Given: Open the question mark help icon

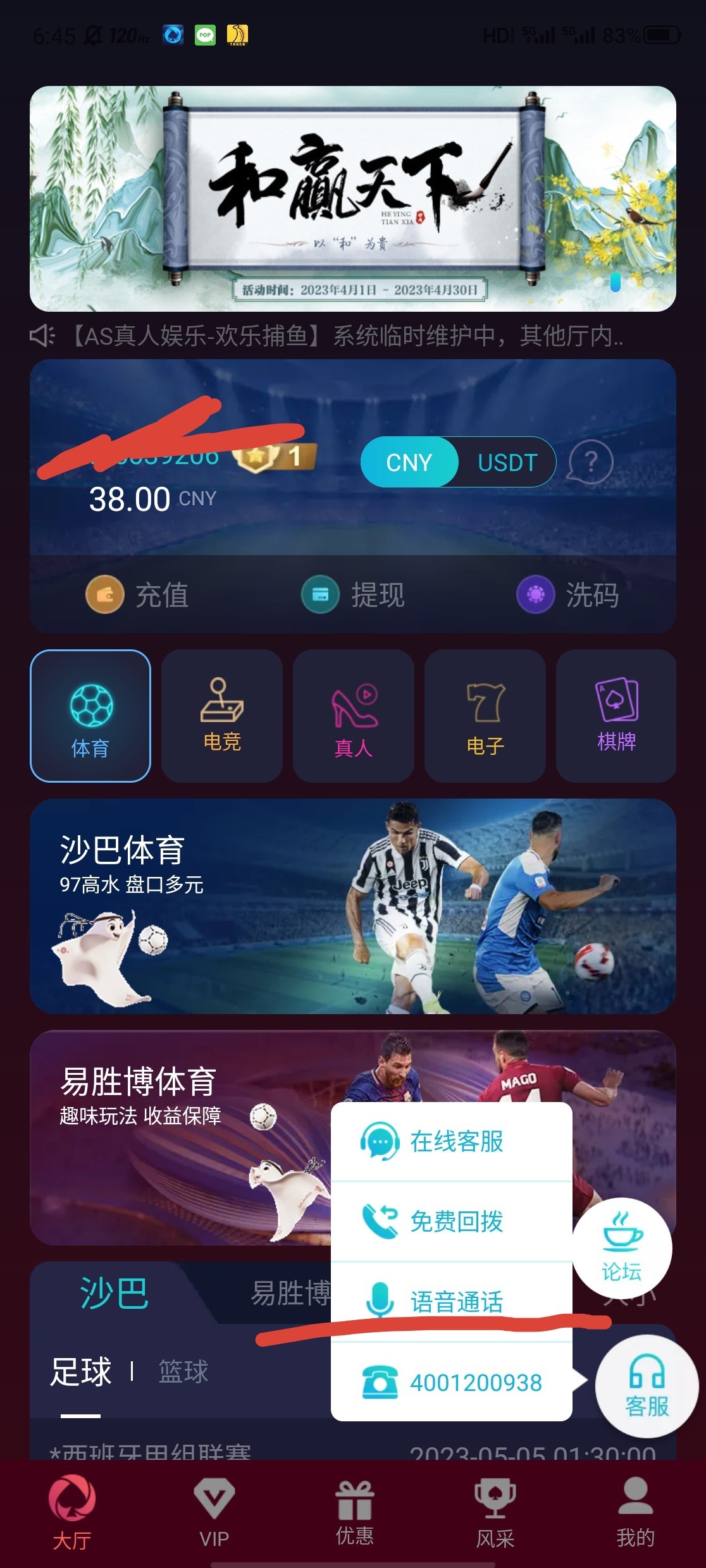Looking at the screenshot, I should pos(591,462).
